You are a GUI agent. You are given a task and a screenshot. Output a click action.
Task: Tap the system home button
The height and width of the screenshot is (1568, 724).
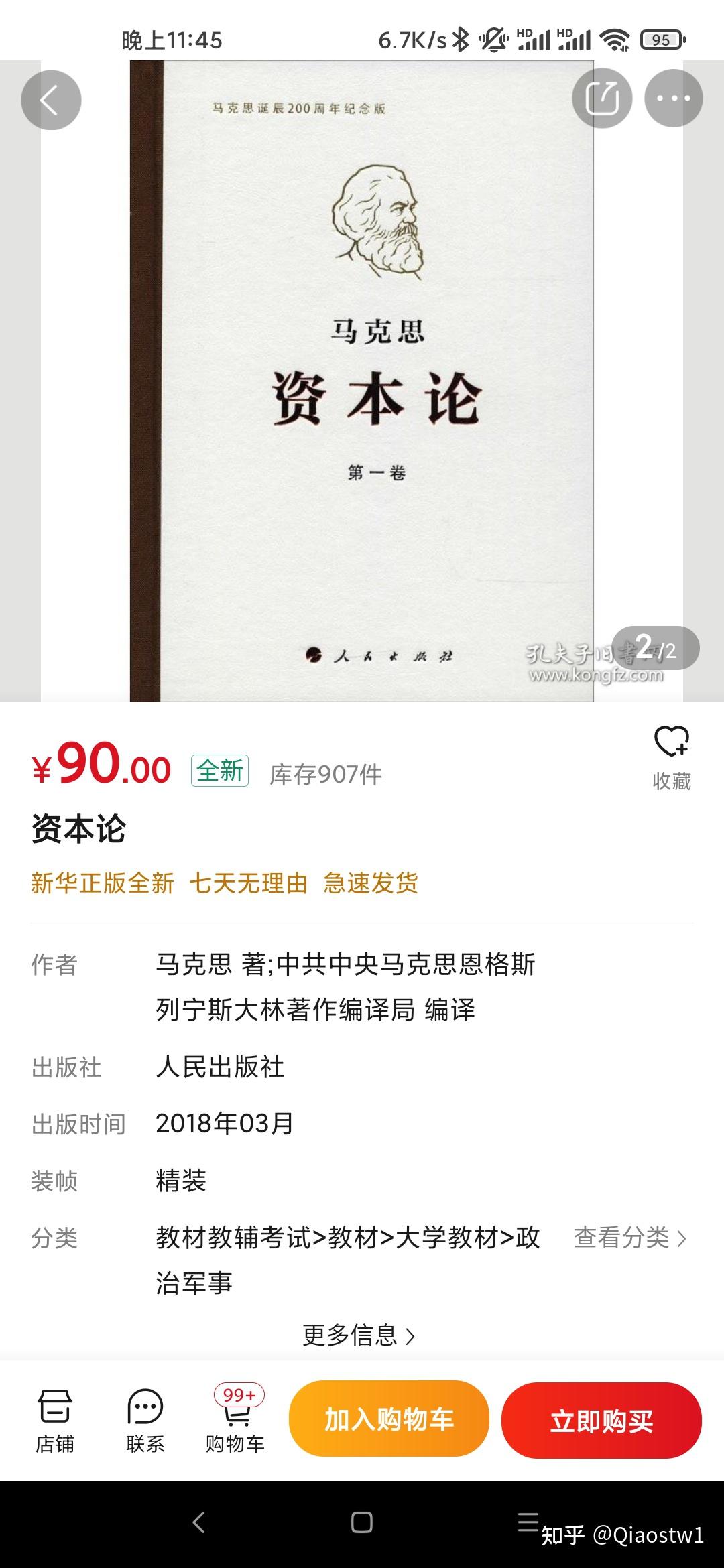click(x=361, y=1522)
